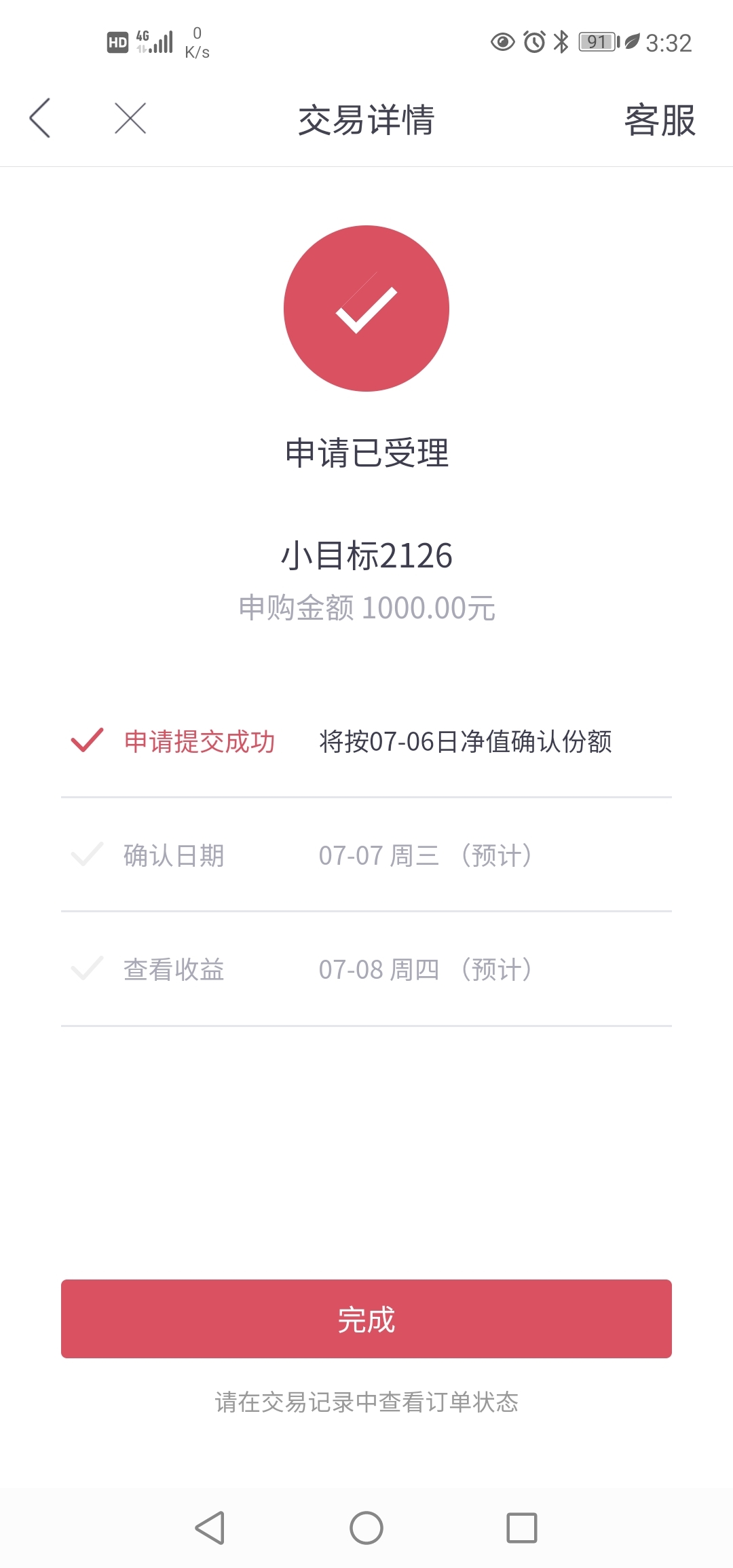This screenshot has height=1568, width=733.
Task: Tap the system home button
Action: point(366,1527)
